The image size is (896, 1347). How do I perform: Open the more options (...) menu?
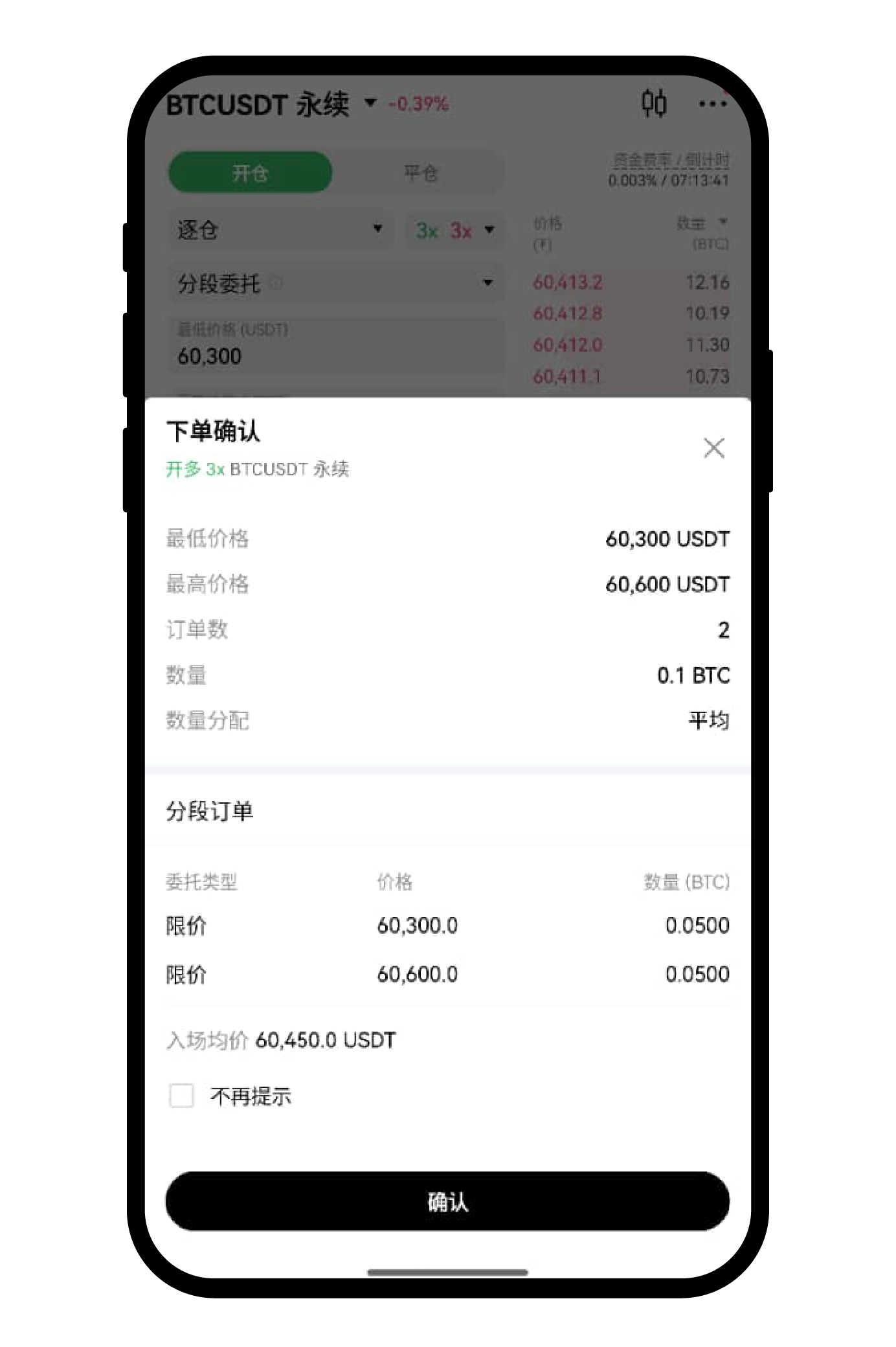712,104
